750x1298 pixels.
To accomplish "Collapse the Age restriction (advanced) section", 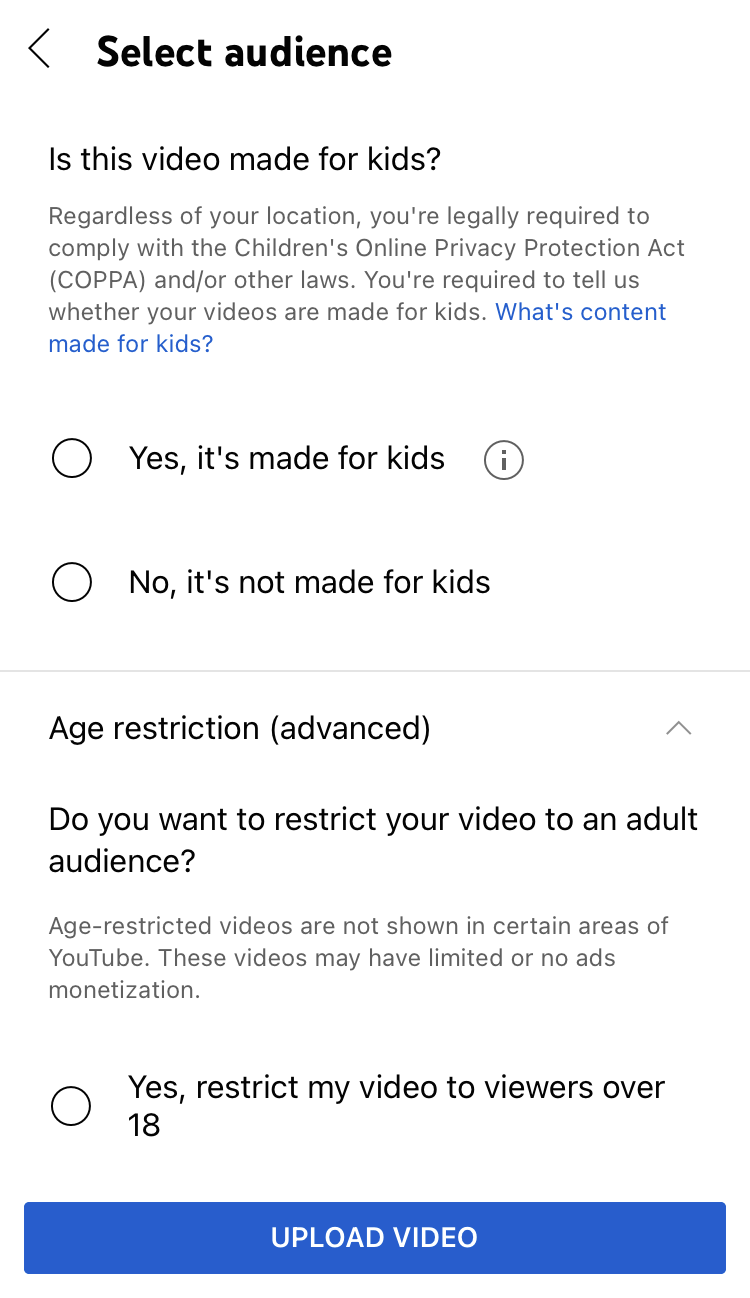I will [x=678, y=728].
